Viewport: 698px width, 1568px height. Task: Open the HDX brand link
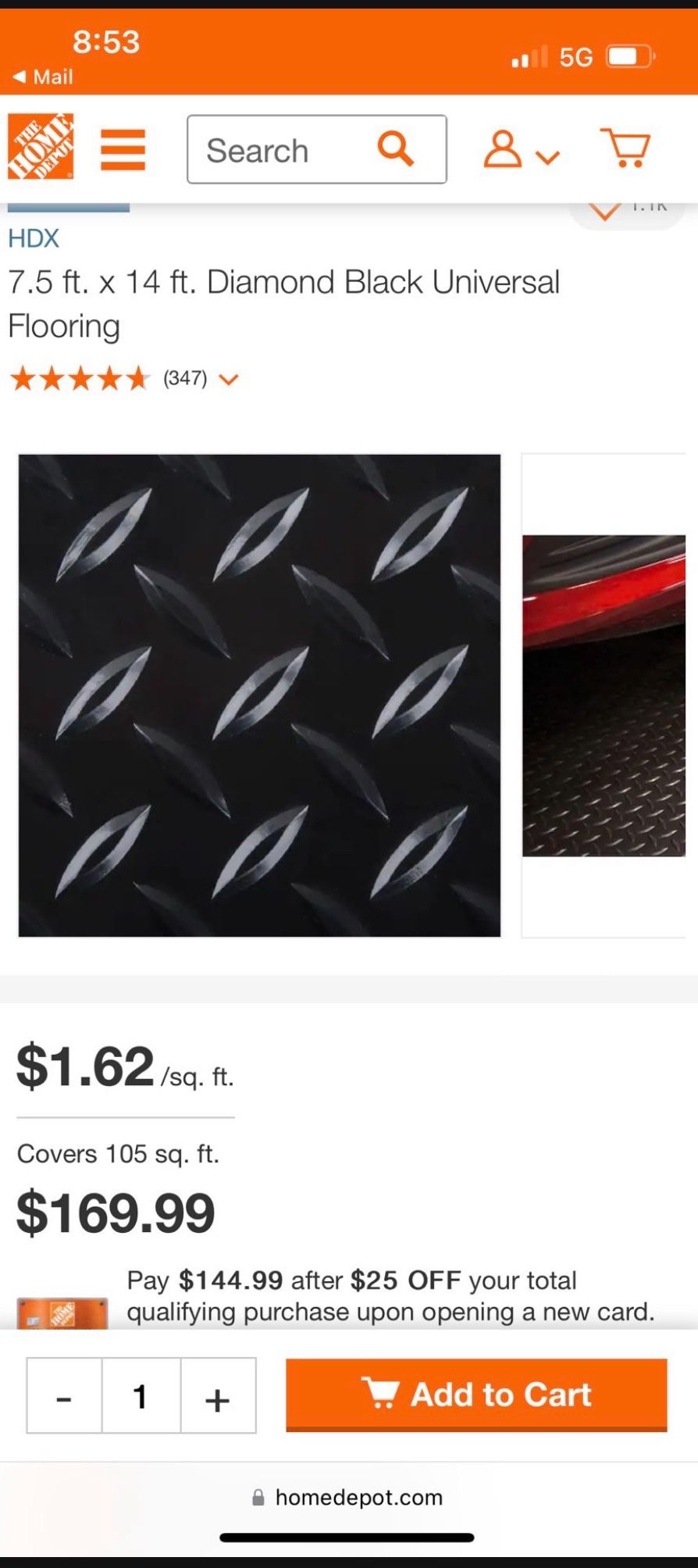[34, 238]
